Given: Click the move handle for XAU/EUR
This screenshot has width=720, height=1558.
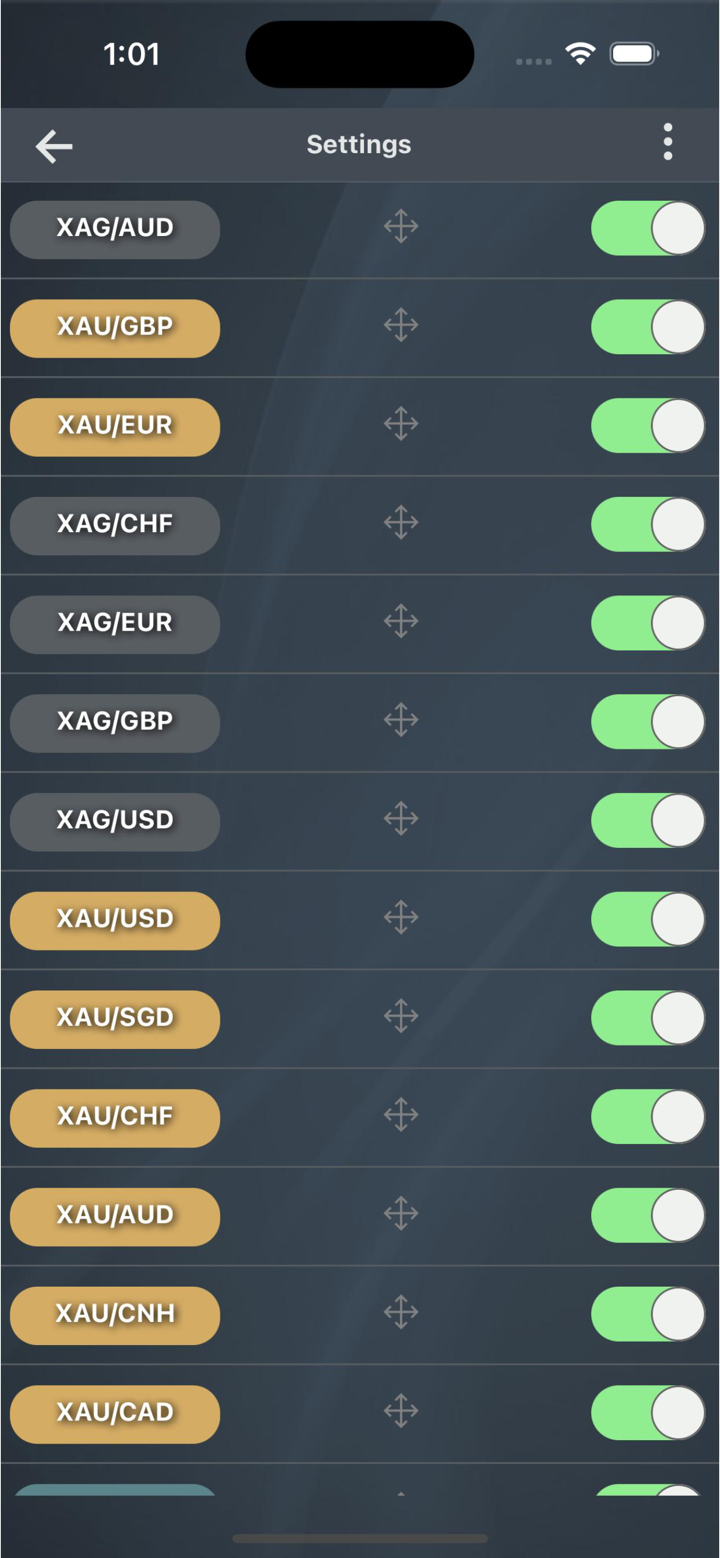Looking at the screenshot, I should [x=400, y=425].
